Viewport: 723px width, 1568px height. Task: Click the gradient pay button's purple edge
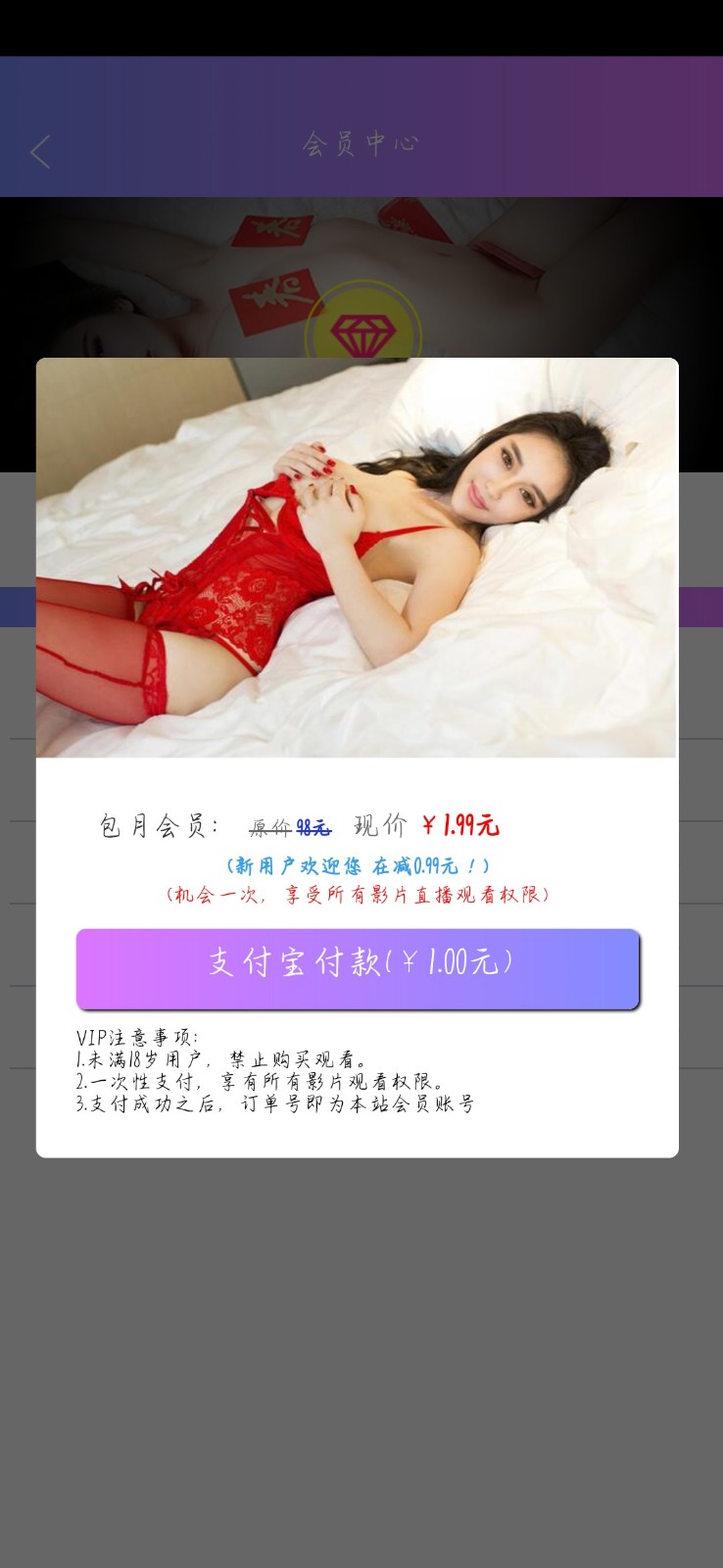(x=98, y=968)
